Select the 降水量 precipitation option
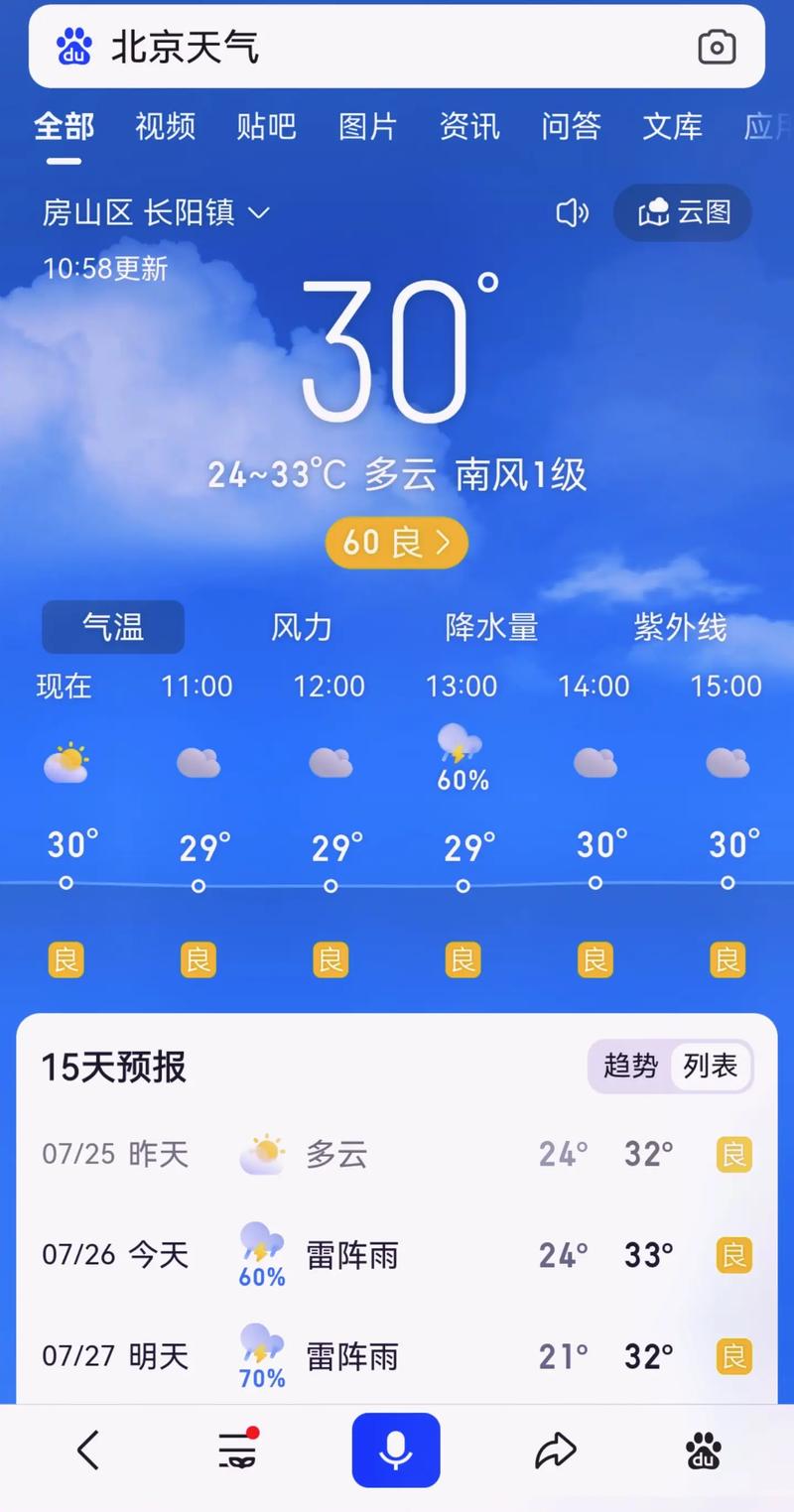794x1512 pixels. pos(492,627)
